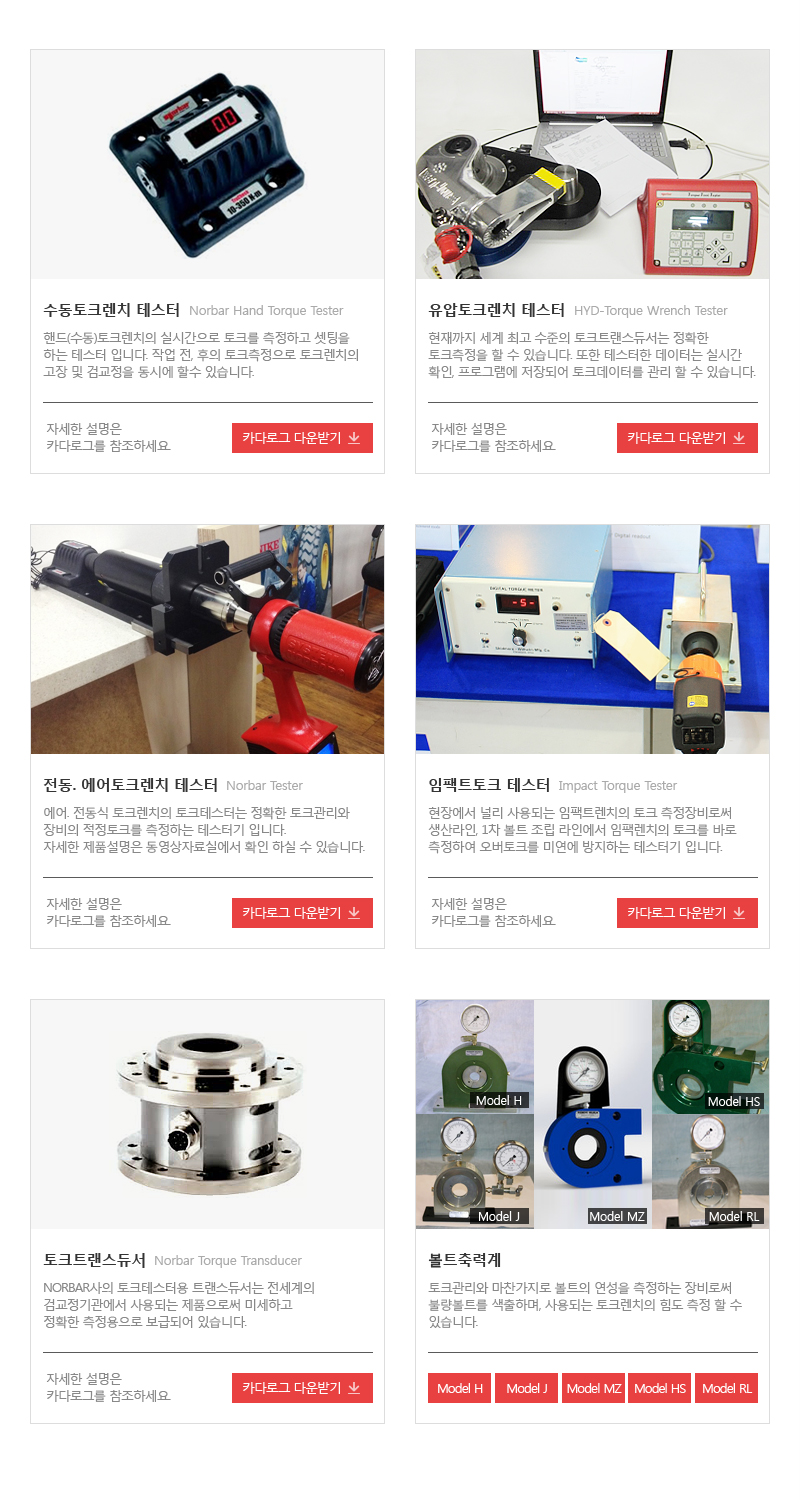Download catalog for 임팩트토크 테스터
The width and height of the screenshot is (800, 1500).
coord(687,913)
